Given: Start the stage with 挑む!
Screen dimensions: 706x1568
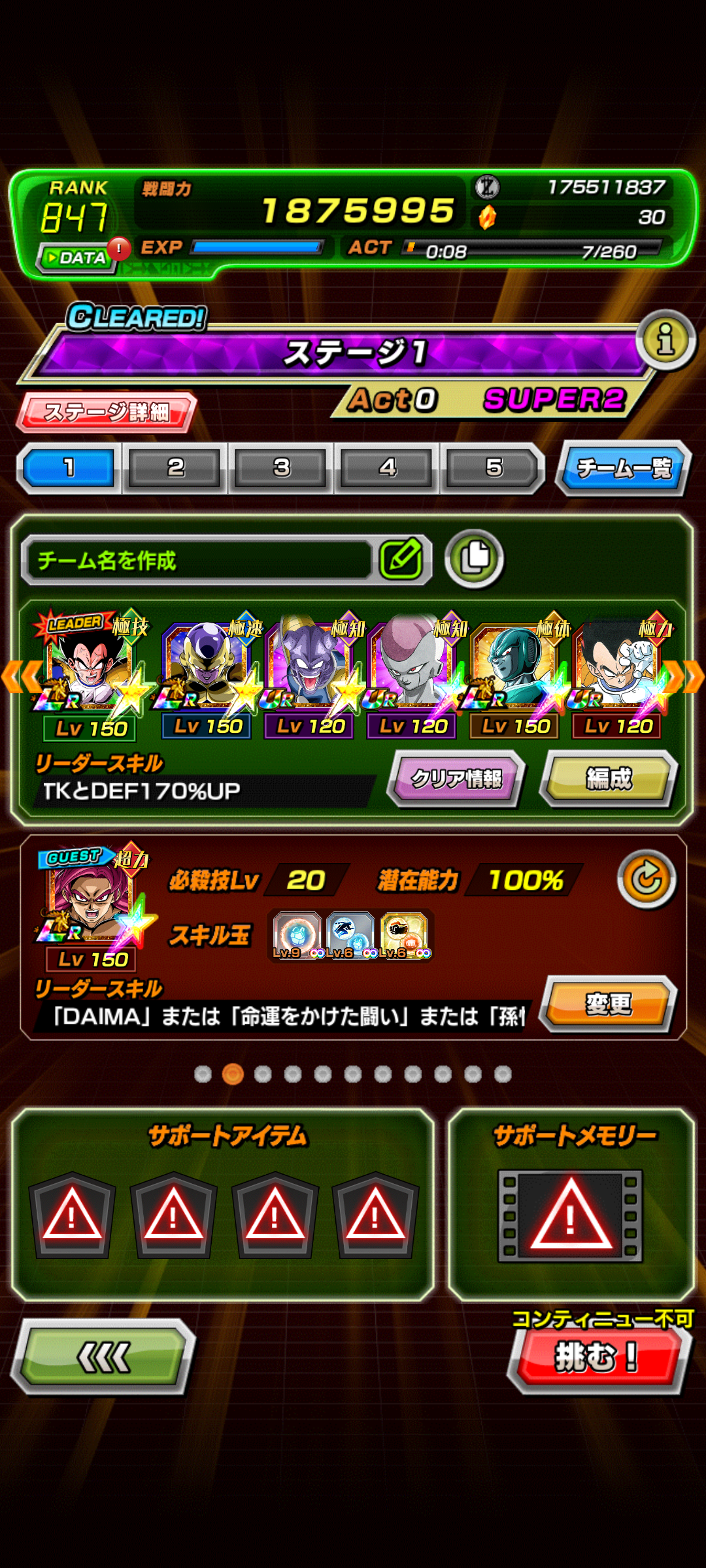Looking at the screenshot, I should tap(597, 1357).
